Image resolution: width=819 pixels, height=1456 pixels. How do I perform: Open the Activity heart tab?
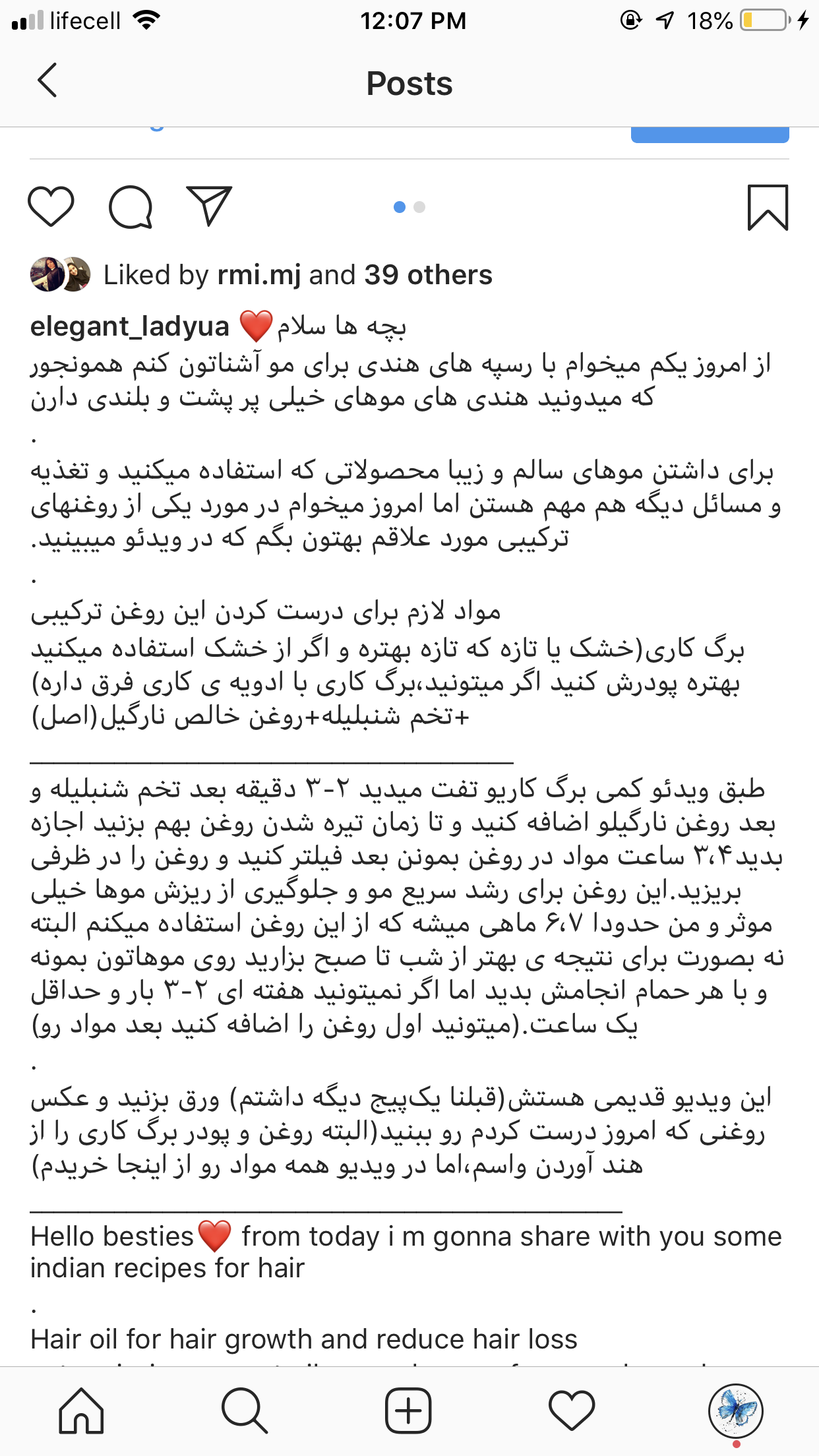571,1411
